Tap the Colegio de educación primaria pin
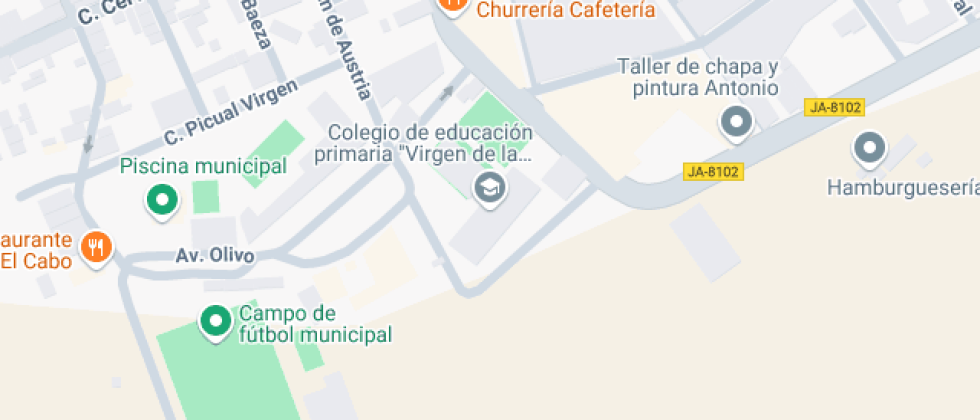Viewport: 980px width, 420px height. click(489, 186)
